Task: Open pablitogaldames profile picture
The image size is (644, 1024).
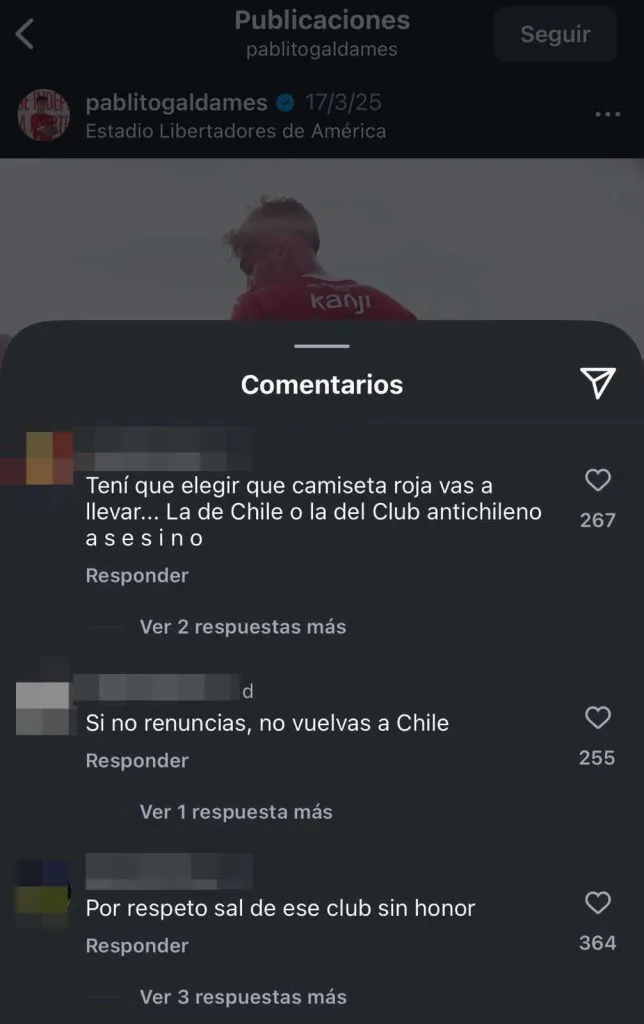Action: [43, 115]
